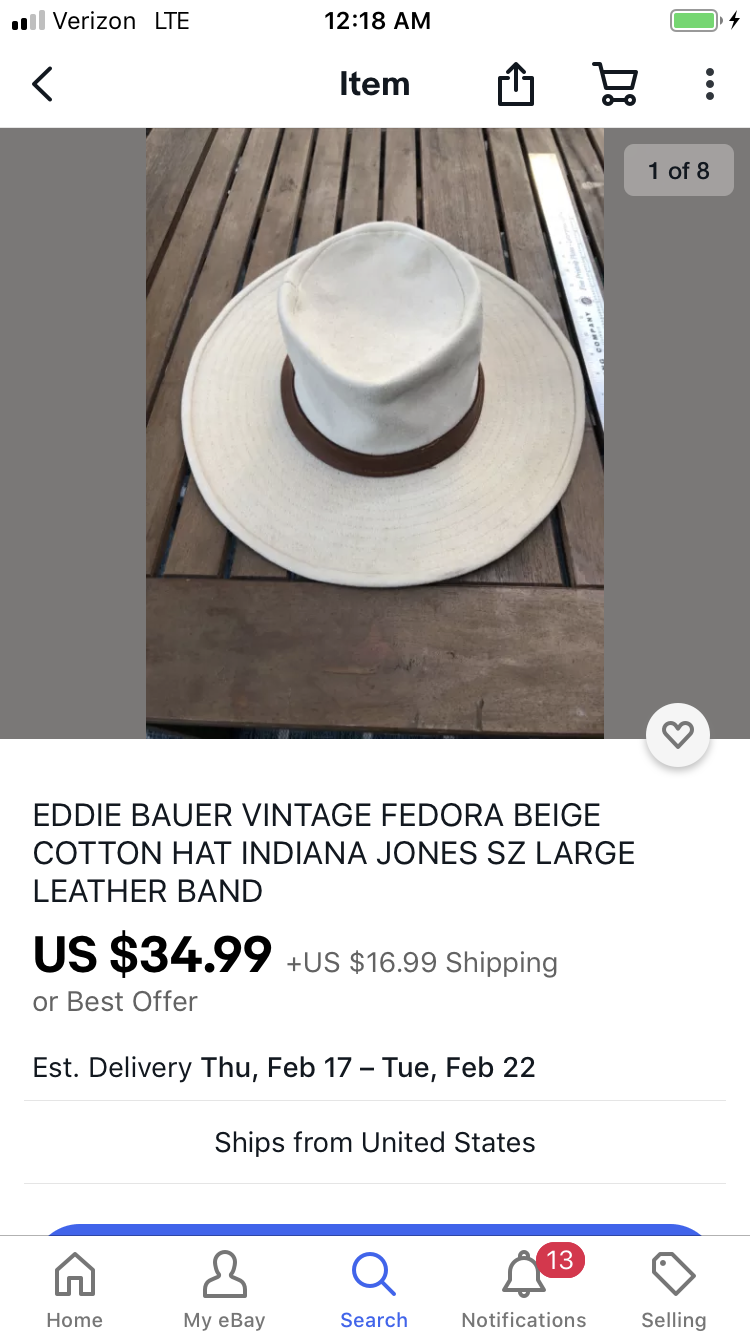Open the Eddie Bauer hat photo
The width and height of the screenshot is (750, 1334).
coord(375,432)
